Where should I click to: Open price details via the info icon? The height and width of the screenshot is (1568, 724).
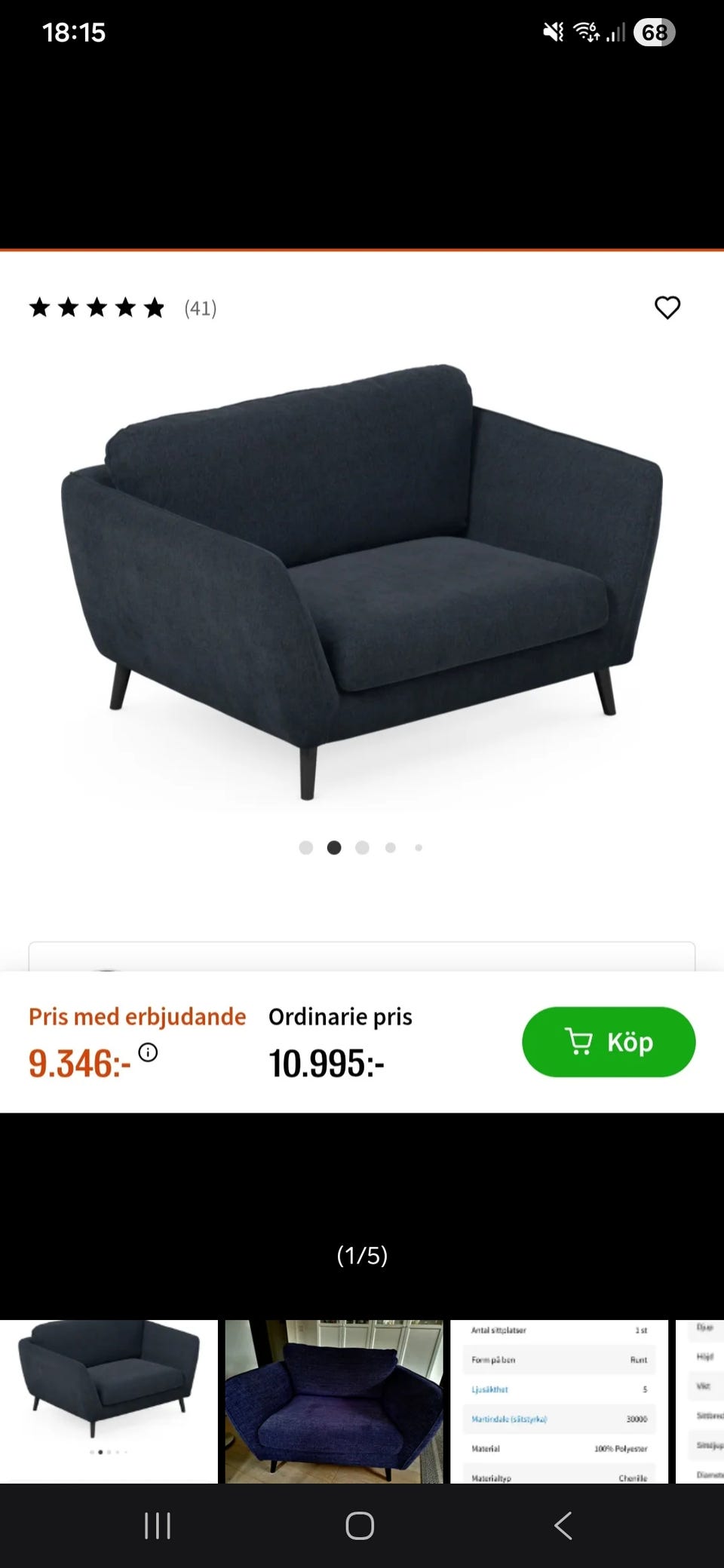click(x=148, y=1052)
